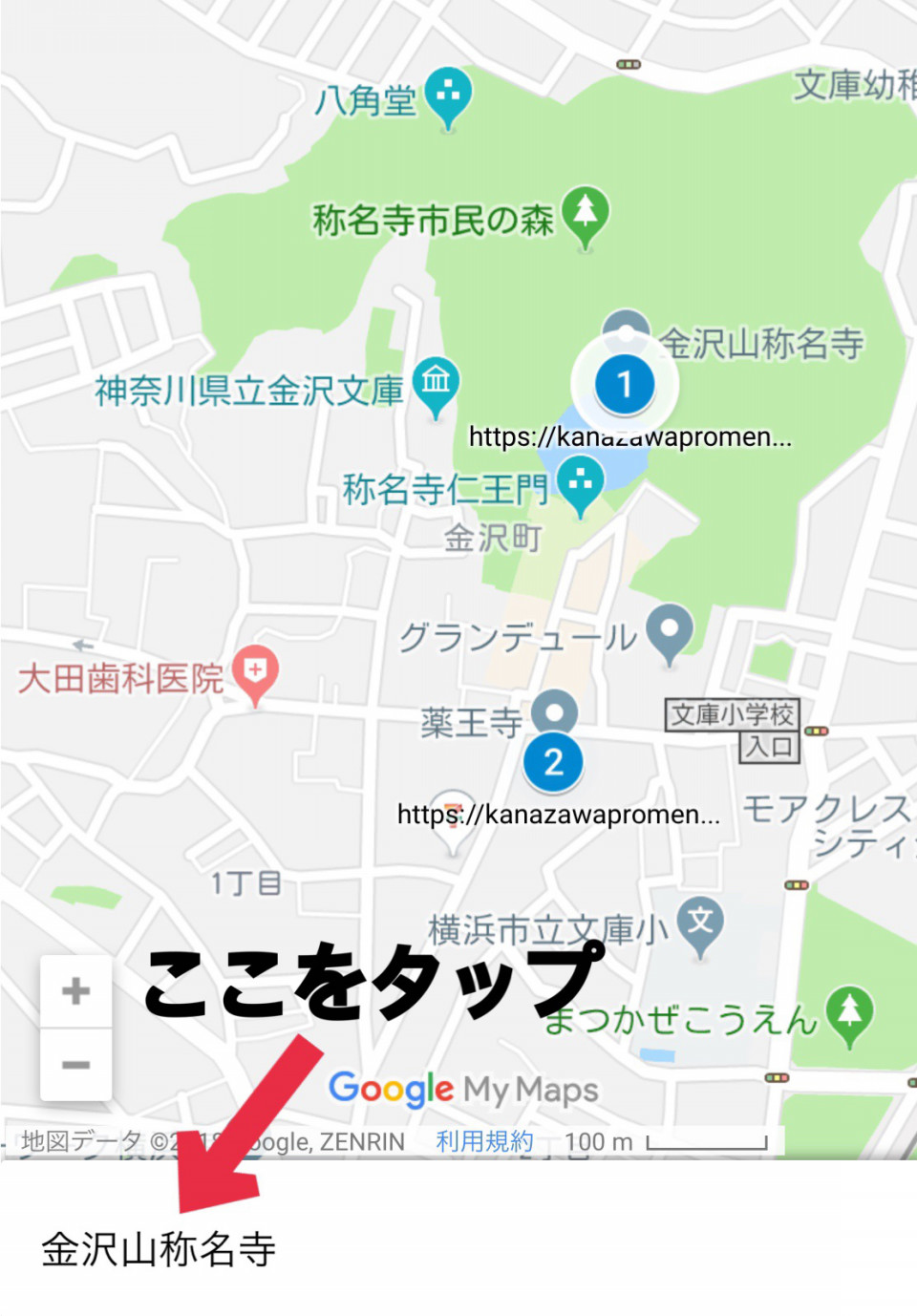Viewport: 917px width, 1316px height.
Task: Select map marker number 2
Action: click(553, 762)
